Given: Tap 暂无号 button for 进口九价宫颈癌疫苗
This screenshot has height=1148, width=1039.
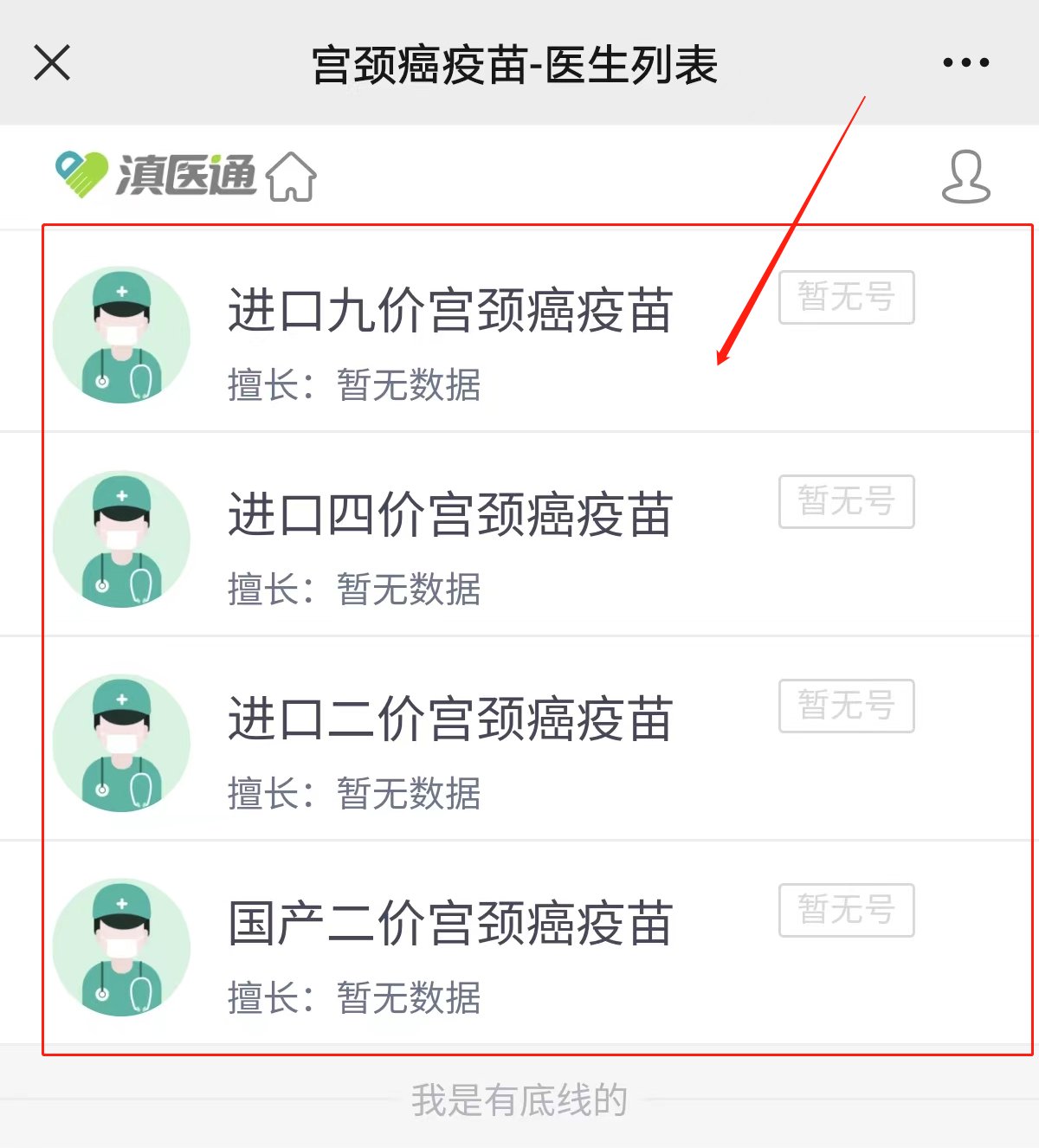Looking at the screenshot, I should coord(846,298).
